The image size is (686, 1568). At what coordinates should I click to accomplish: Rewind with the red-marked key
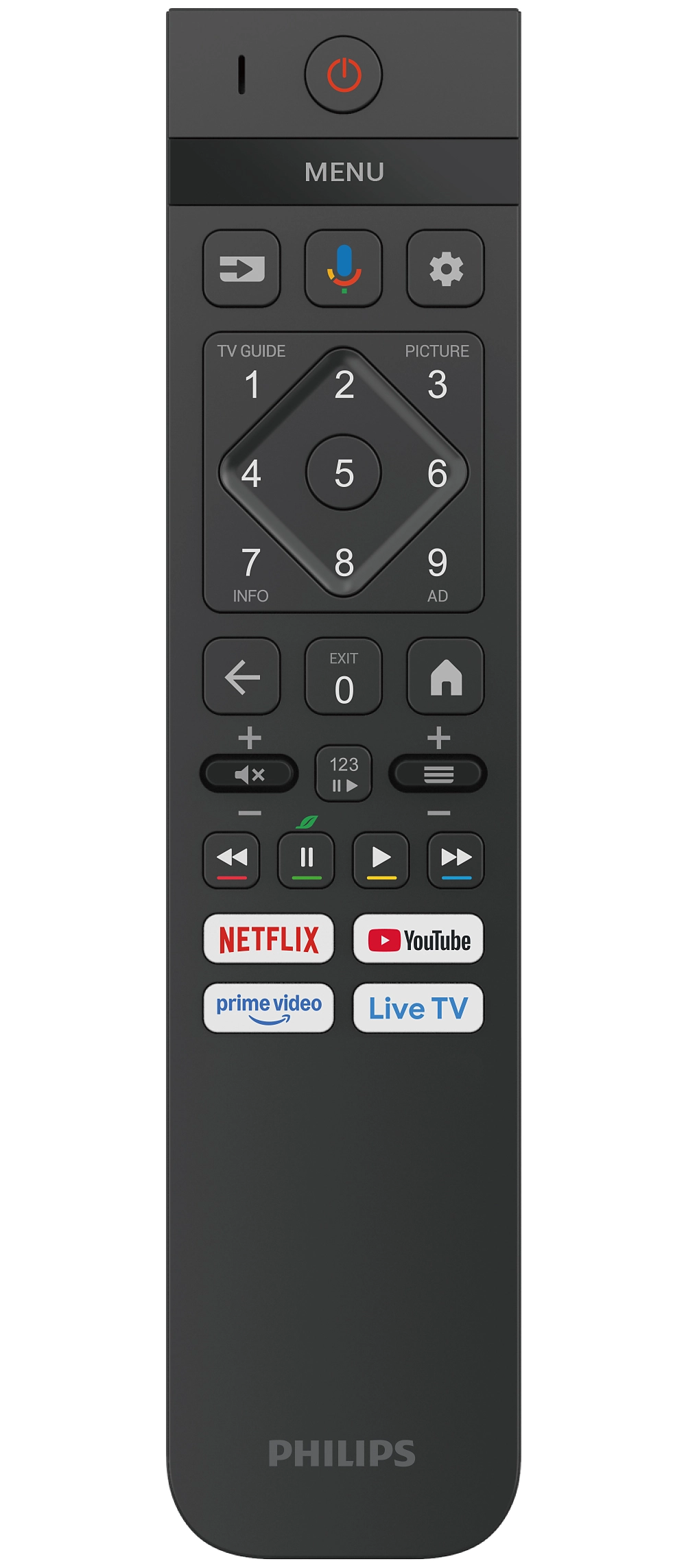point(232,860)
